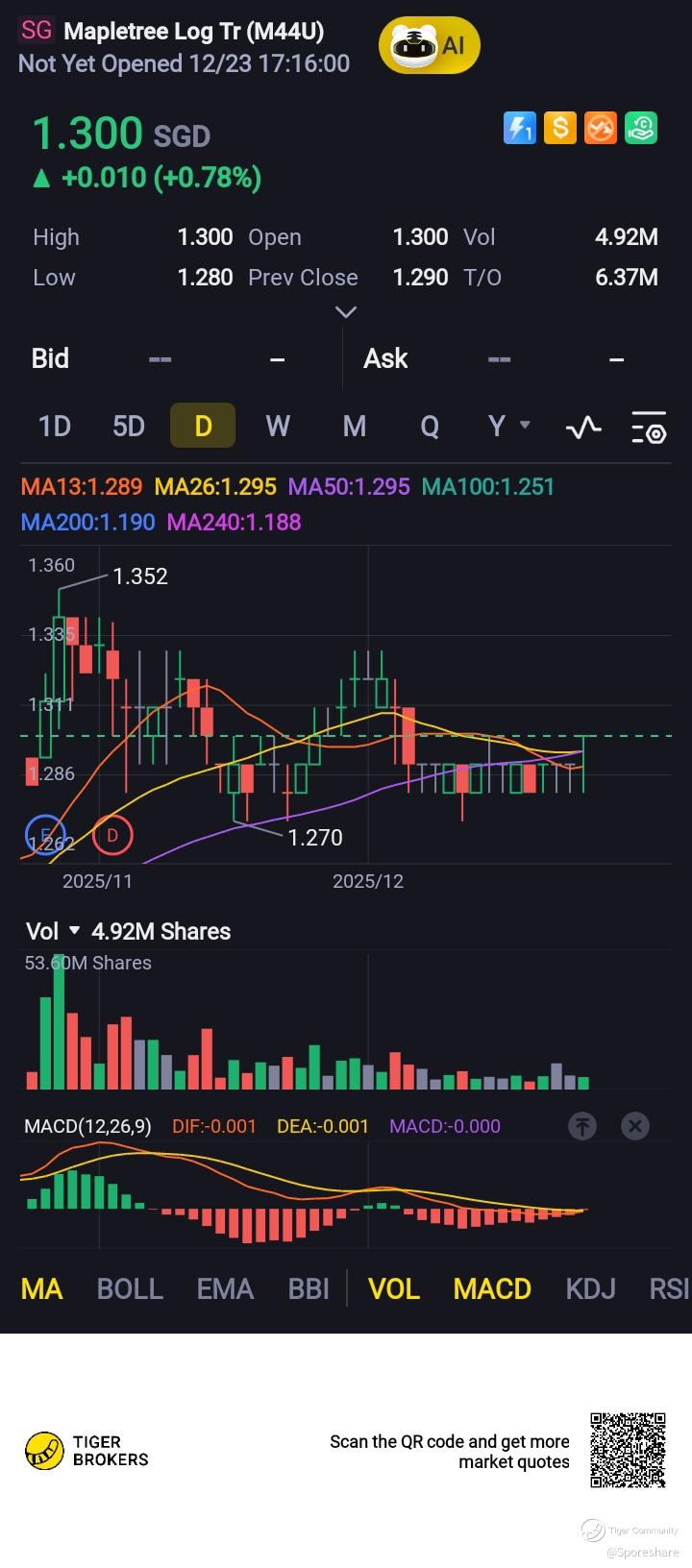Select the quarterly Q chart
The image size is (692, 1568).
[430, 426]
